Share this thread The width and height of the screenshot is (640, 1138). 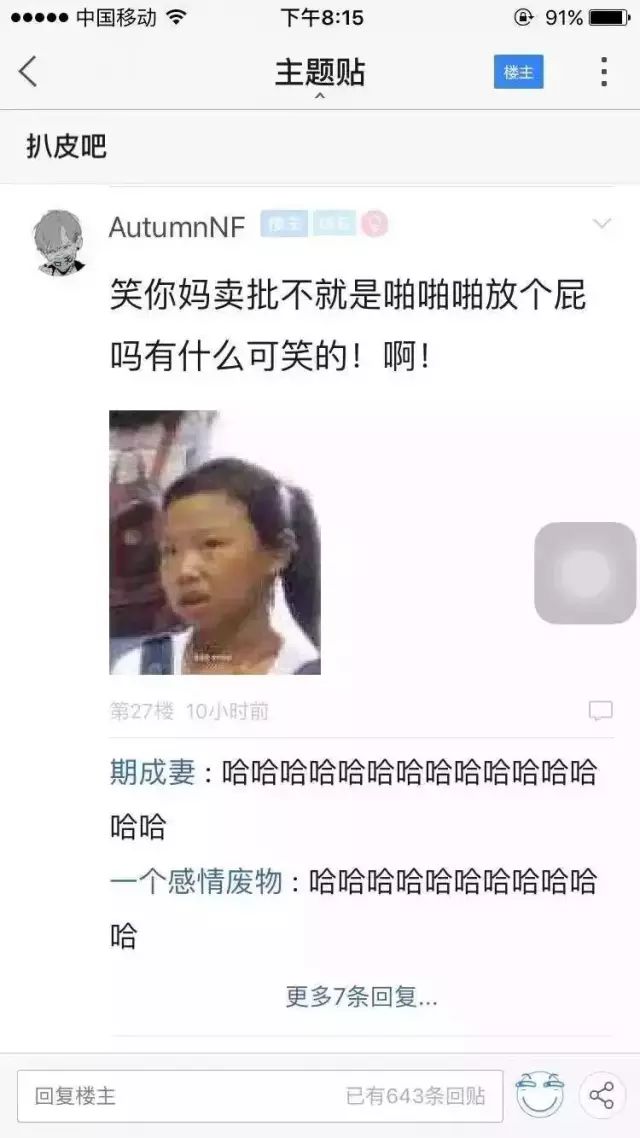(x=602, y=1095)
